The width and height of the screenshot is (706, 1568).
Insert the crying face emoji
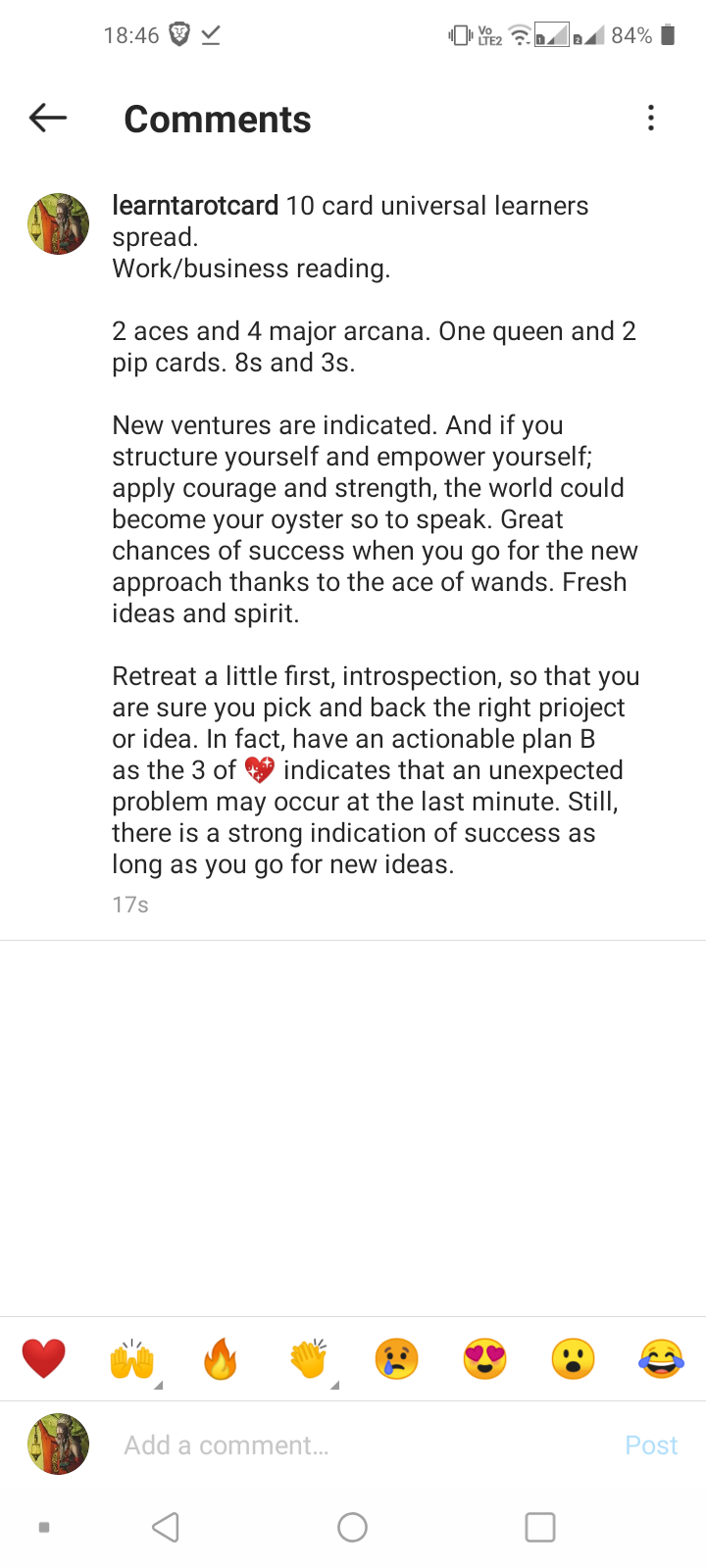pyautogui.click(x=397, y=1359)
